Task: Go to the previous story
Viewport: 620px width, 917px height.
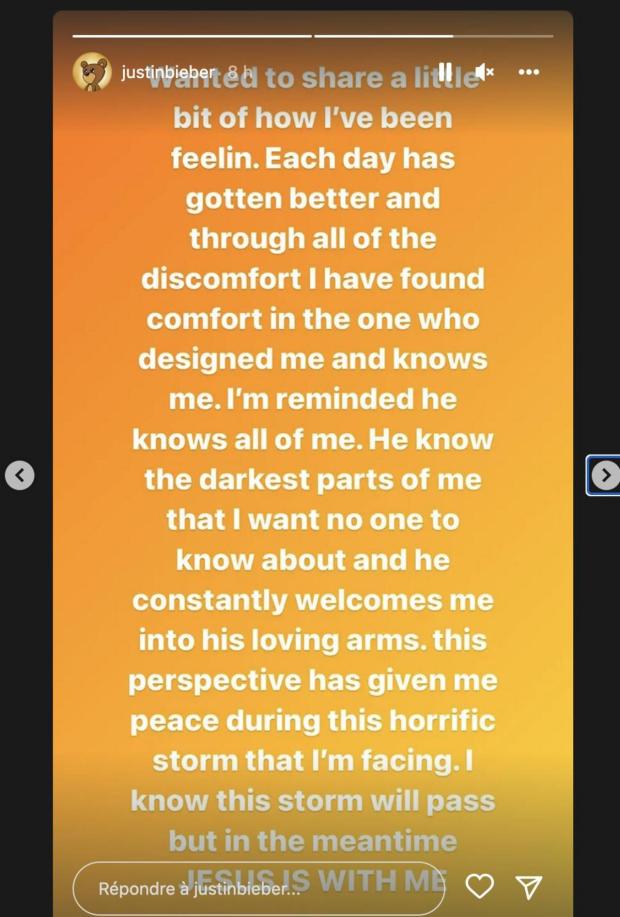Action: [20, 475]
